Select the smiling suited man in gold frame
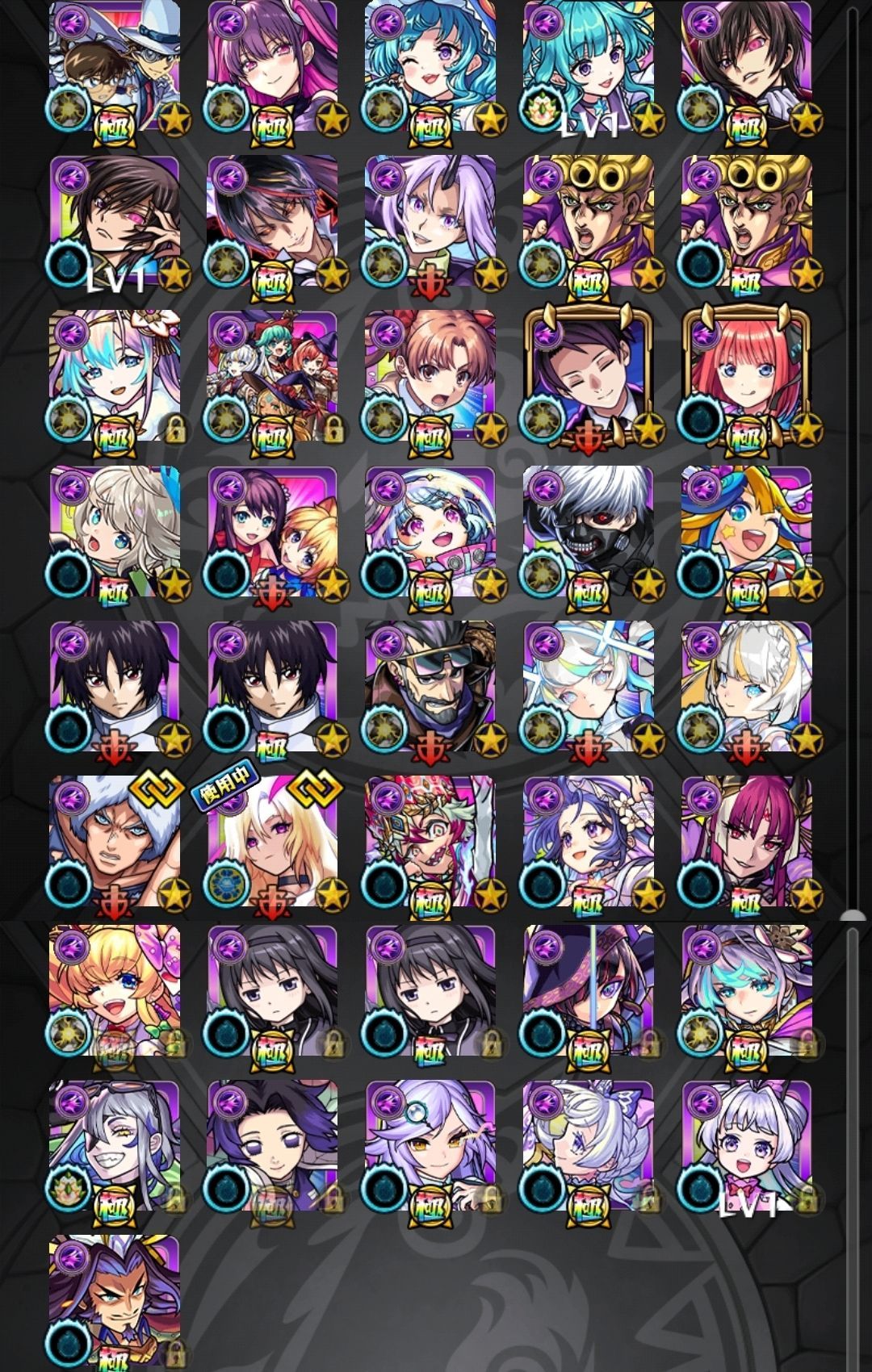The width and height of the screenshot is (872, 1372). [588, 376]
